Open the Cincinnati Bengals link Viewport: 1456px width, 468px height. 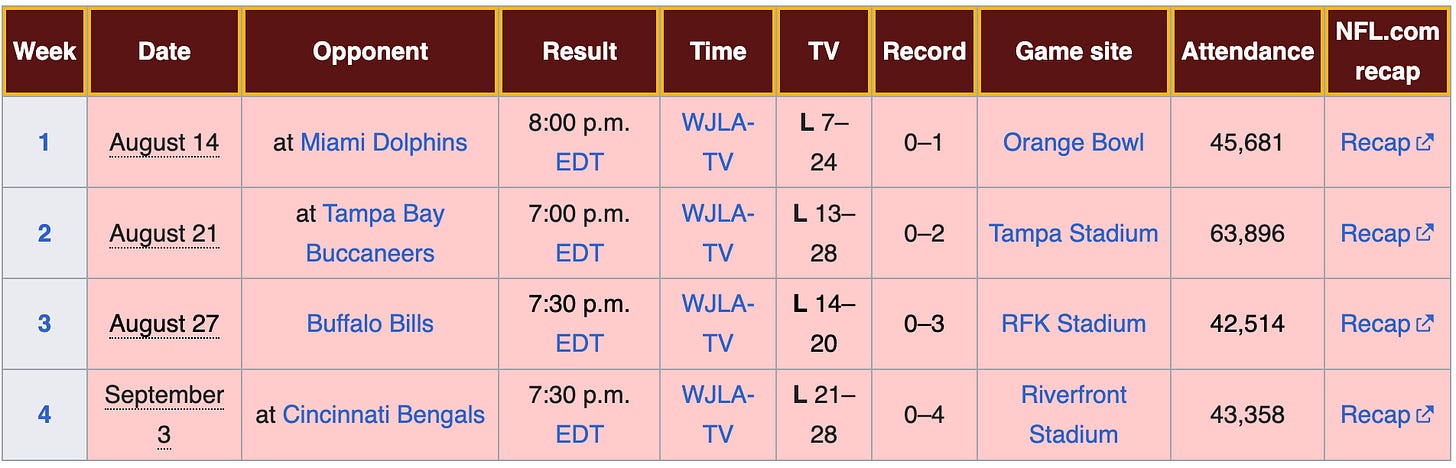(x=384, y=414)
